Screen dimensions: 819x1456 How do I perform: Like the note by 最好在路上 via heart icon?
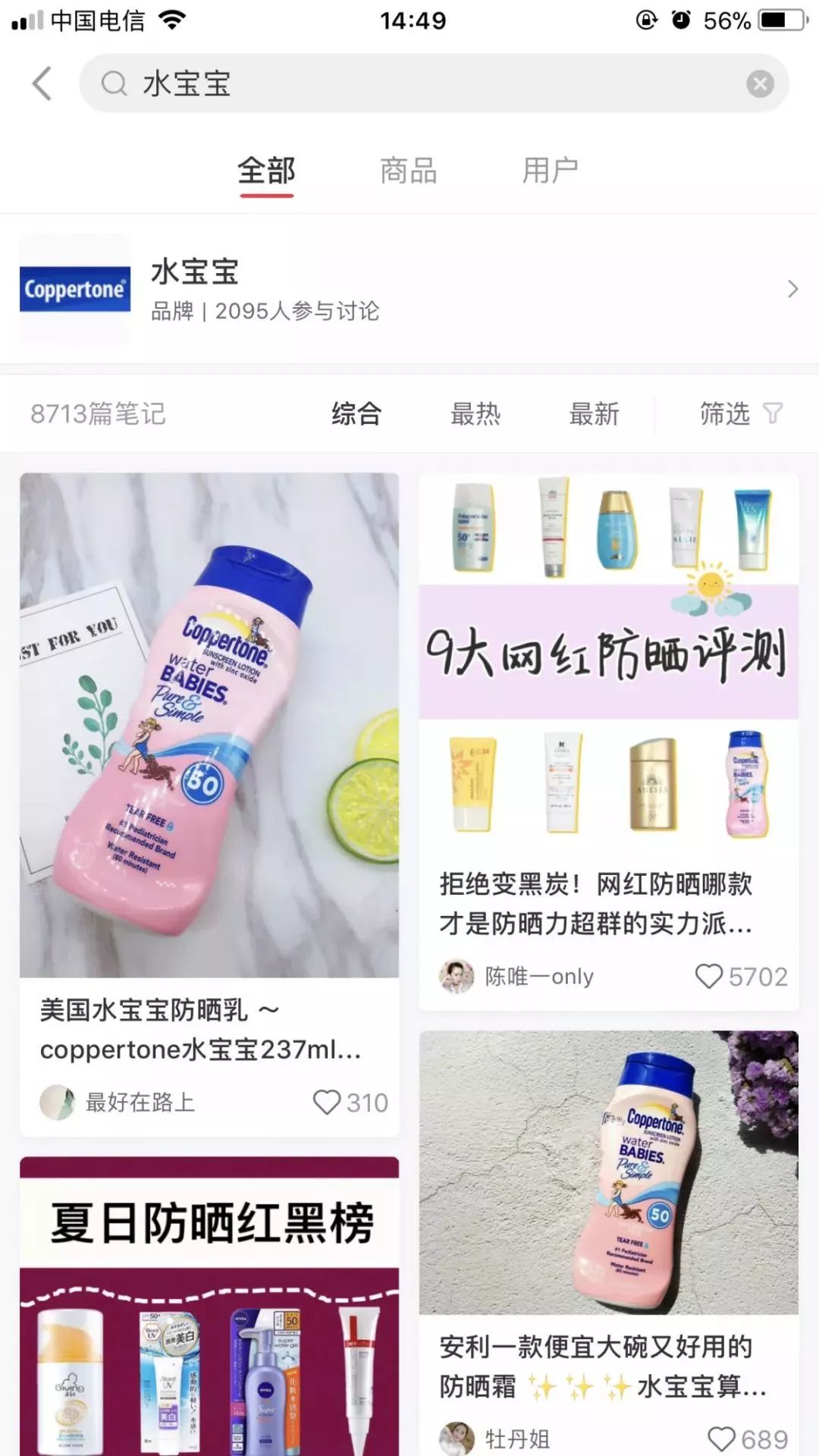coord(328,1103)
